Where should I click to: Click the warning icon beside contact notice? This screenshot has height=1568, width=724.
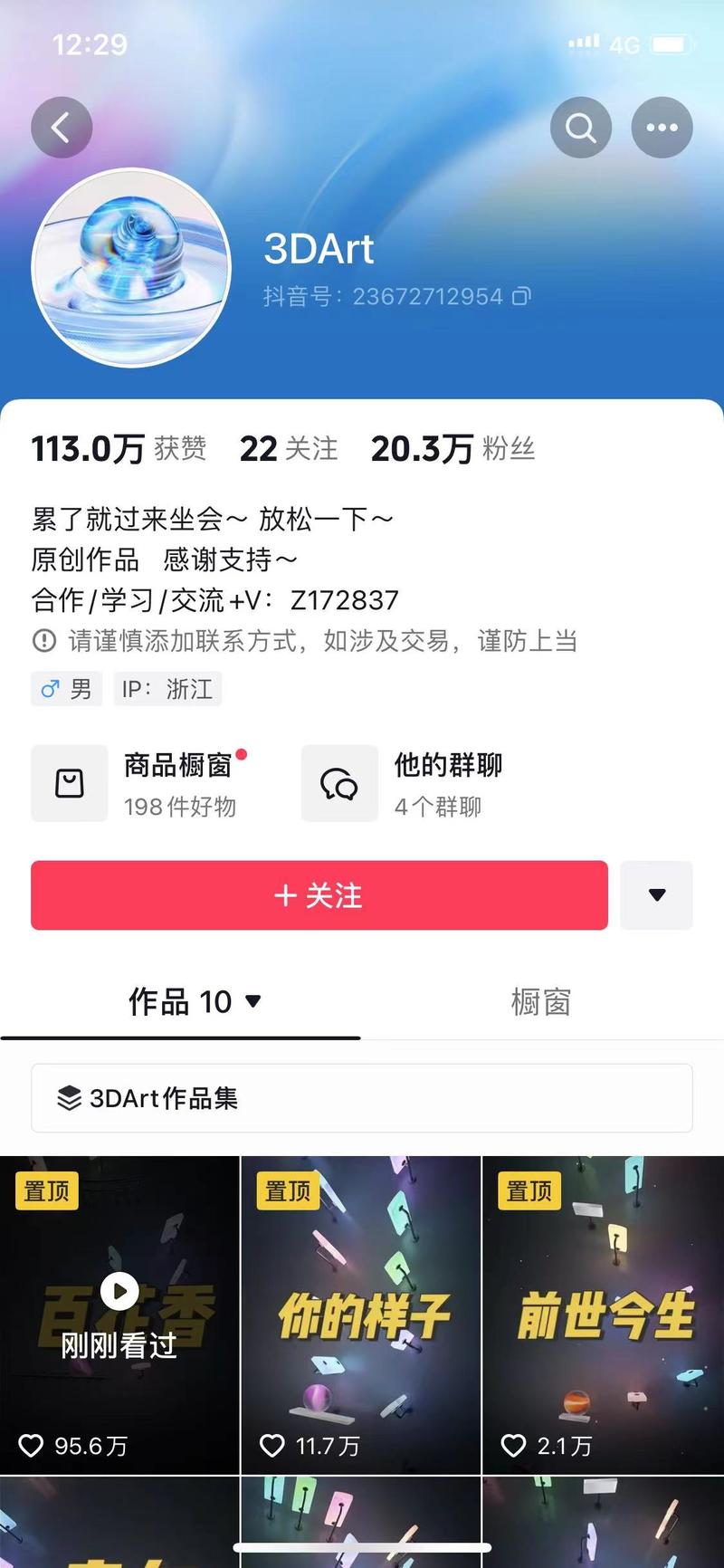coord(43,642)
